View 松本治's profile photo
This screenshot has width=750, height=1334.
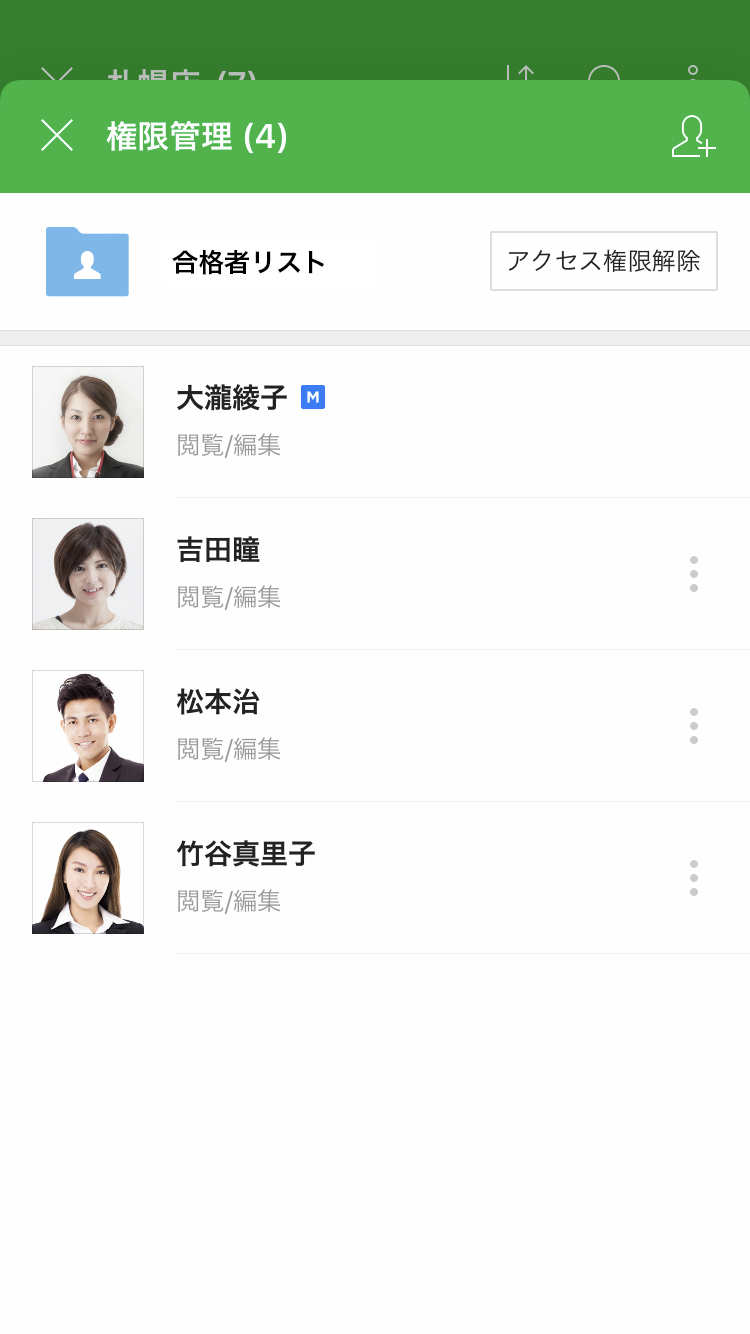click(x=88, y=726)
